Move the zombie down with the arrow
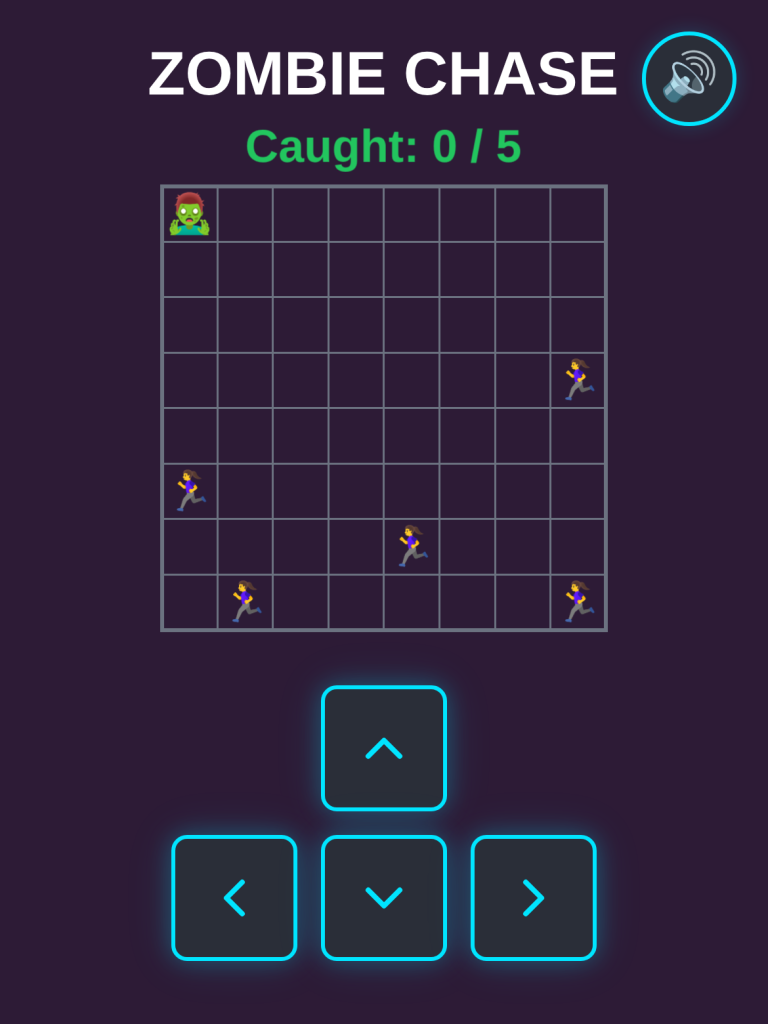 [384, 898]
